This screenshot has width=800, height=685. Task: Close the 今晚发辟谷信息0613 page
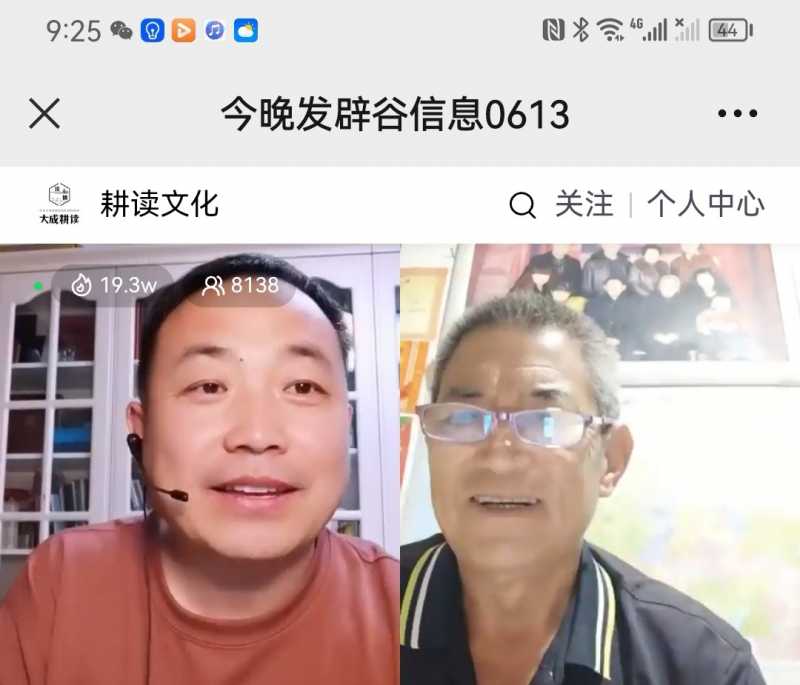(44, 114)
